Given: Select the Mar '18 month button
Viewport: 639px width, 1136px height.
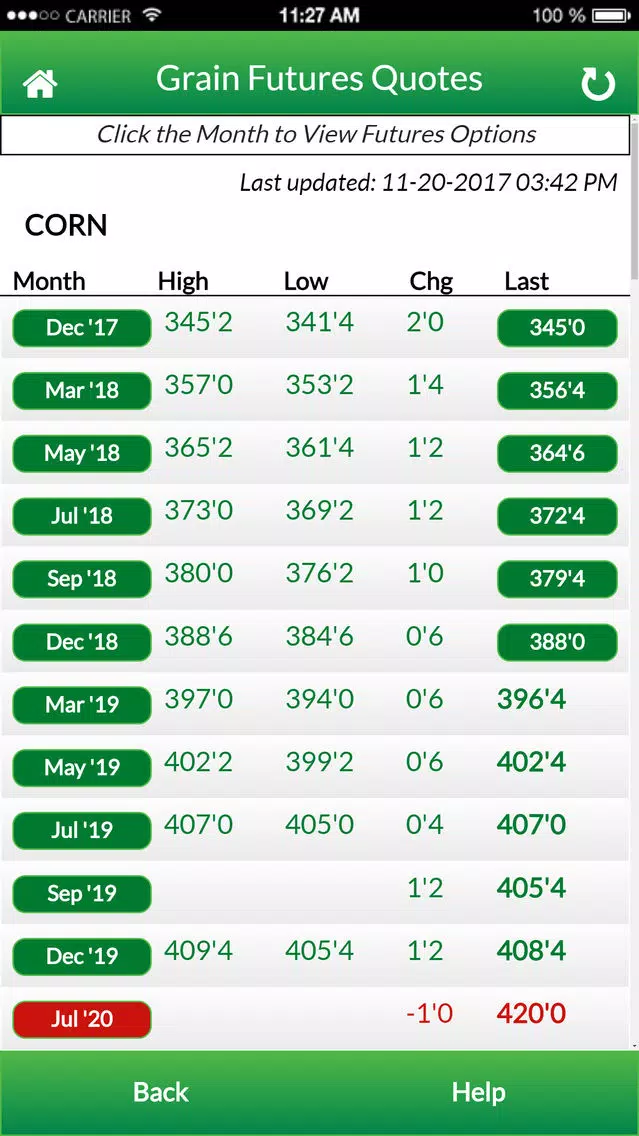Looking at the screenshot, I should click(82, 391).
